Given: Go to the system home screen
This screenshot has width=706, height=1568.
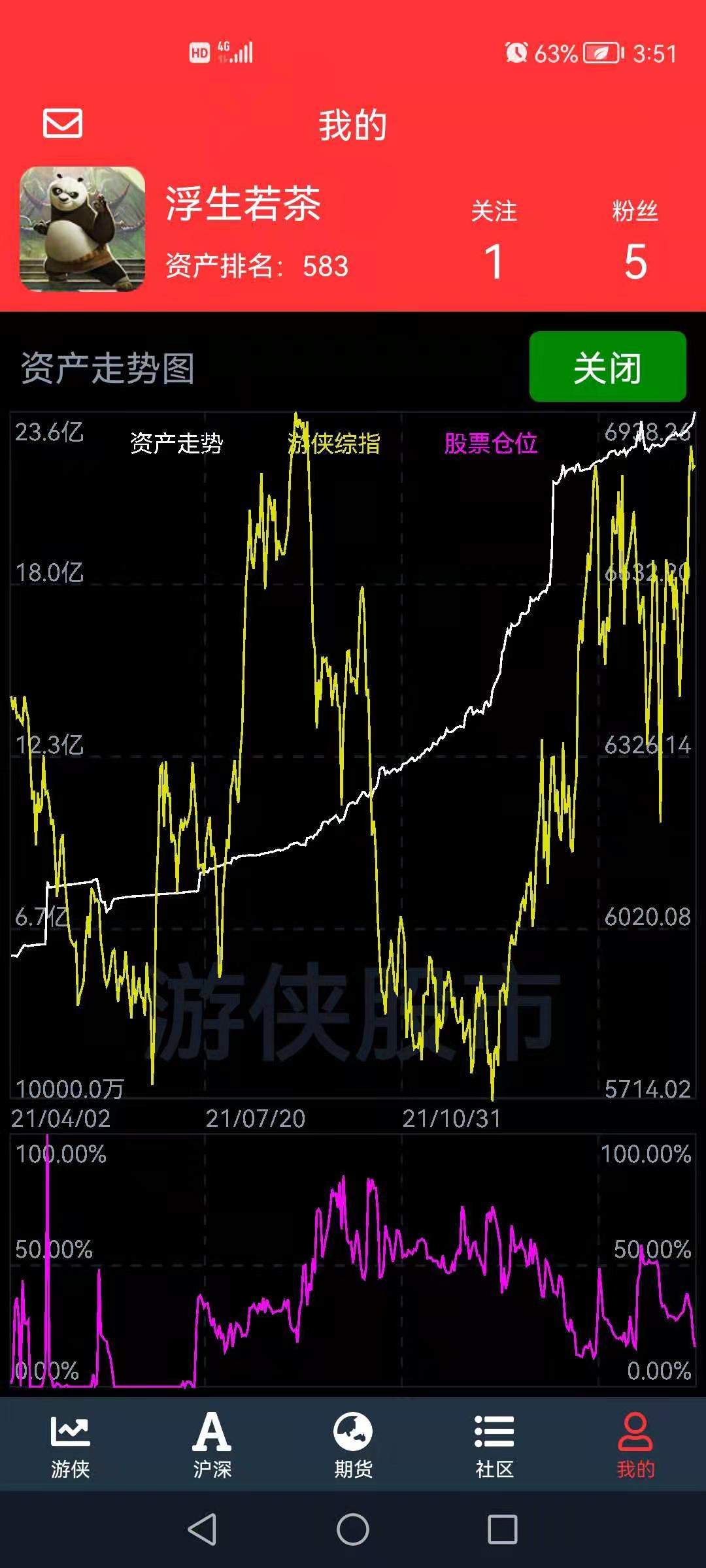Looking at the screenshot, I should click(353, 1529).
